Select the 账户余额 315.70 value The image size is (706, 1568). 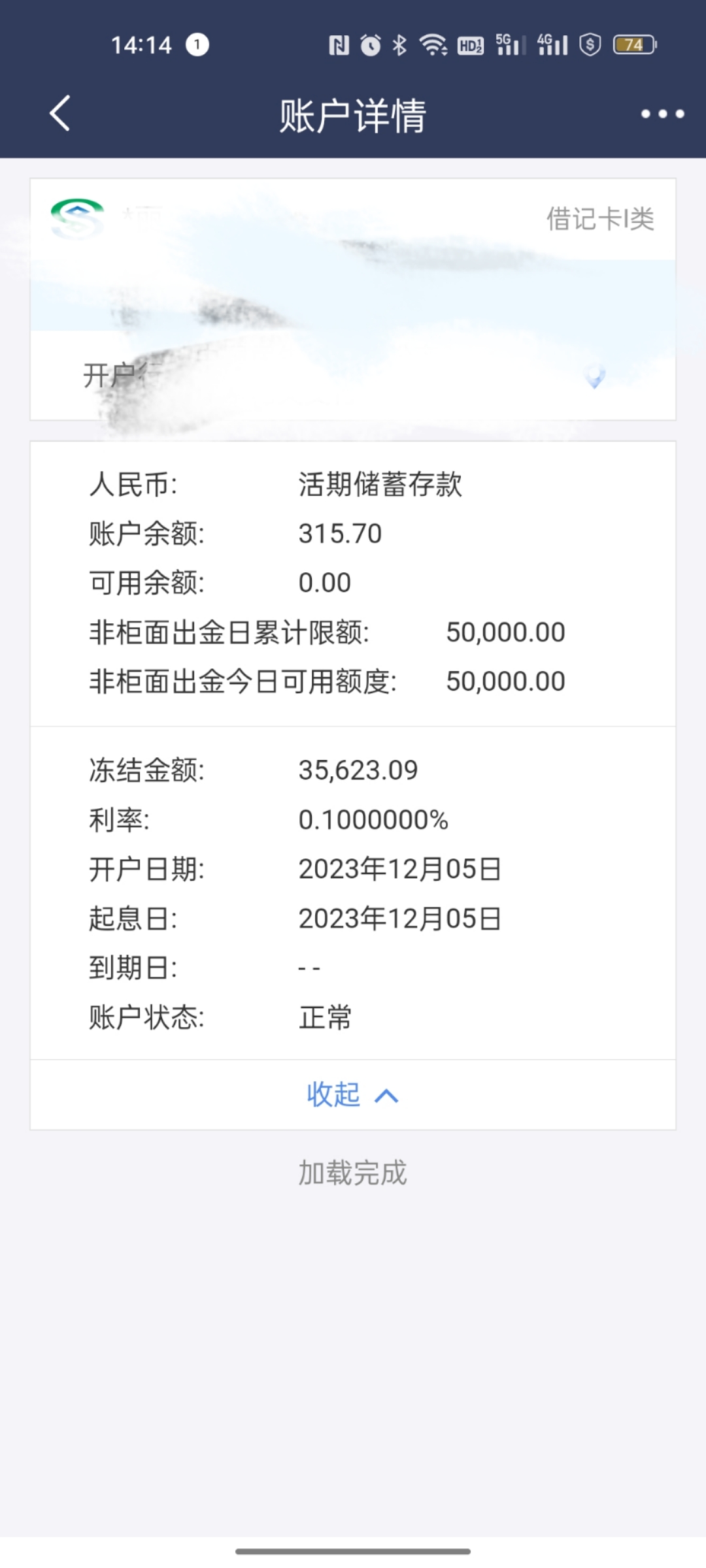[340, 533]
